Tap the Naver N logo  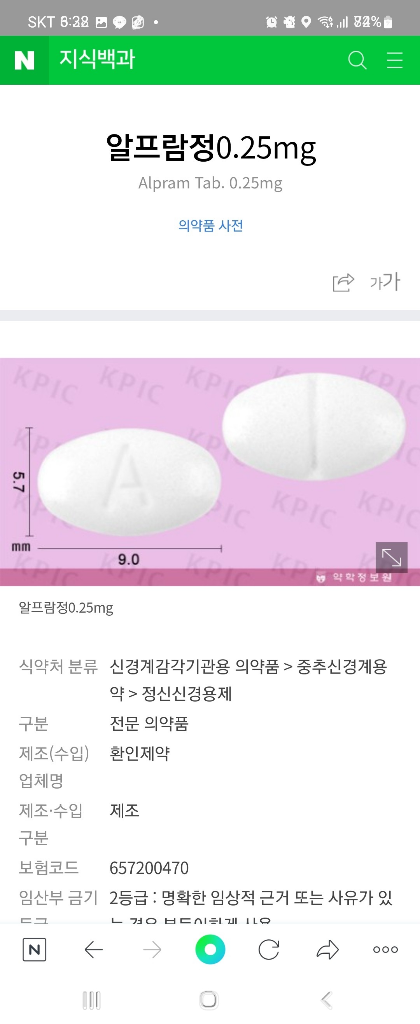(x=24, y=61)
